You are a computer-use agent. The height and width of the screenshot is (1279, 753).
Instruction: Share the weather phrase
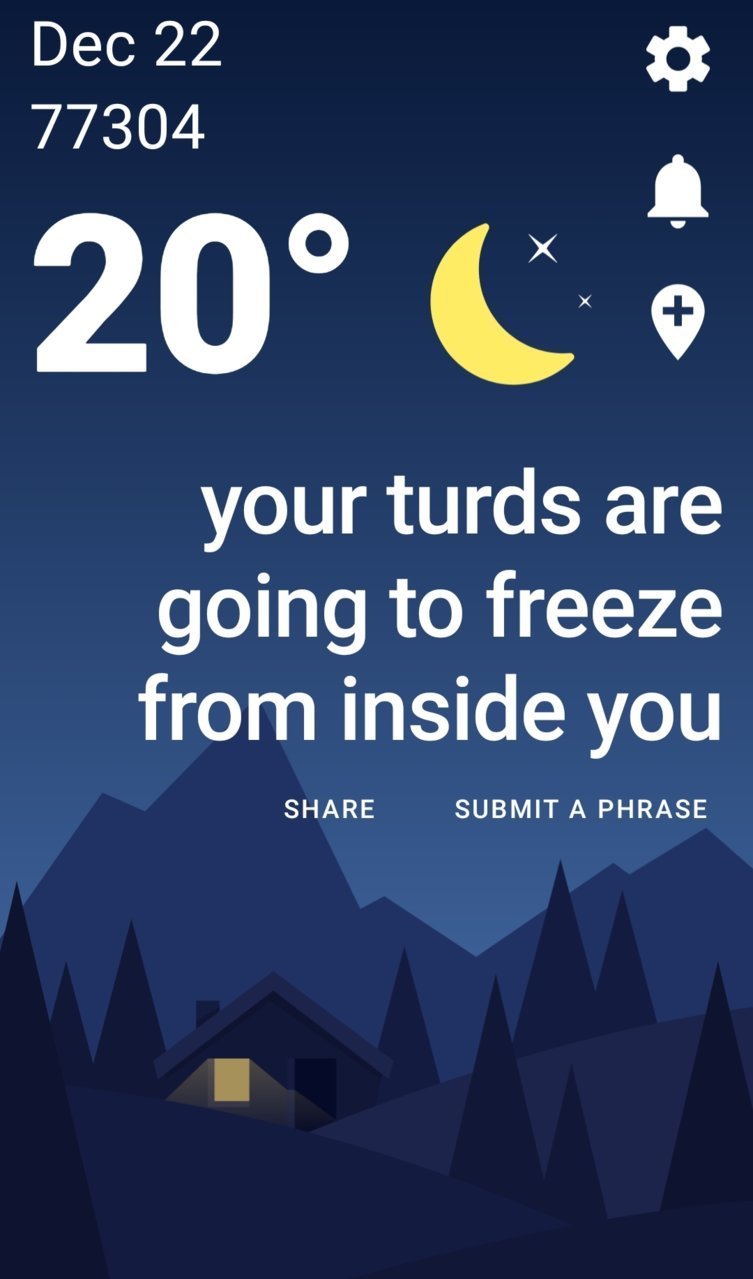click(x=329, y=809)
